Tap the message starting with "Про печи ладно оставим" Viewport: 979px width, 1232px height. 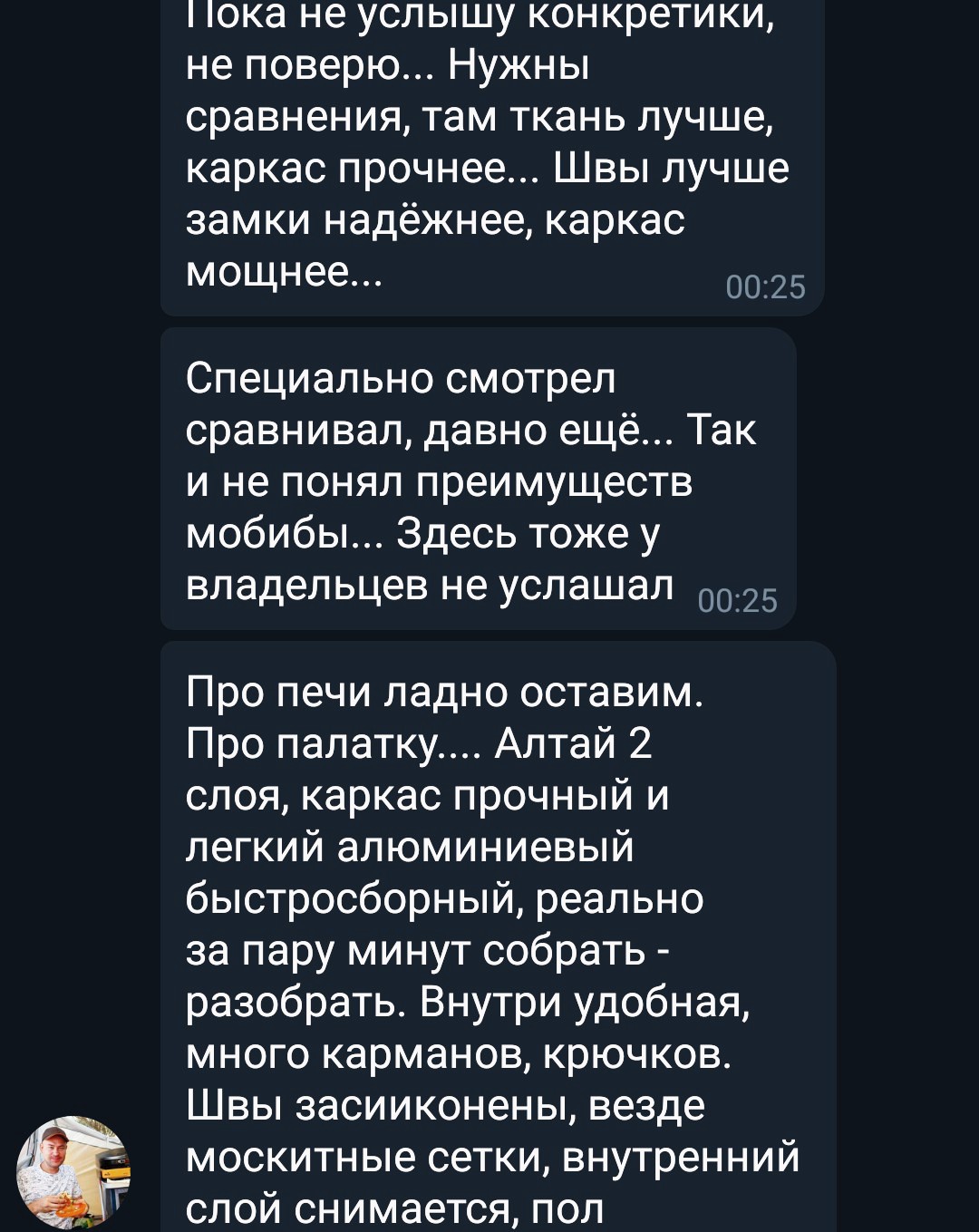coord(497,934)
